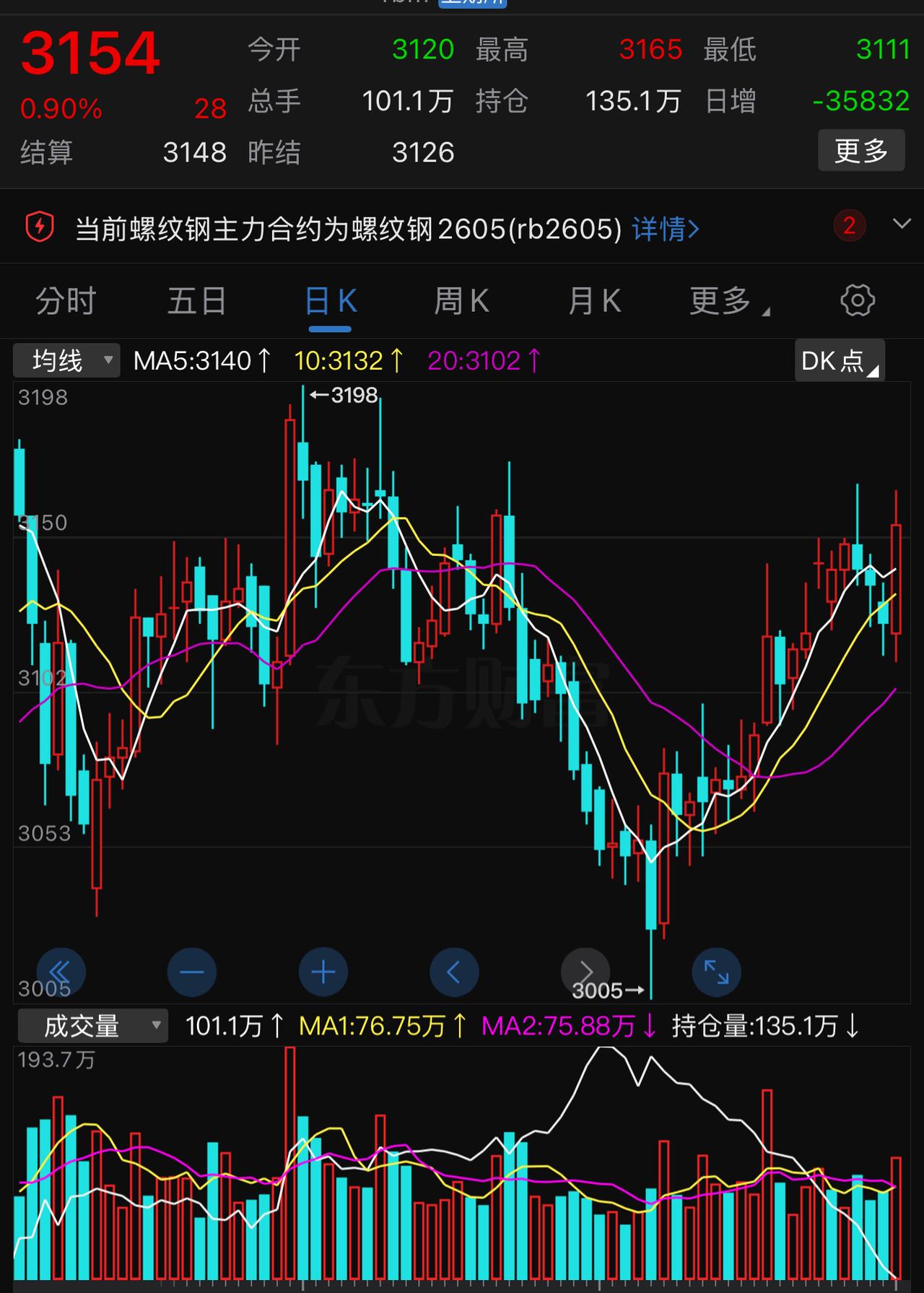The width and height of the screenshot is (924, 1293).
Task: Switch to the 周K weekly chart tab
Action: pos(461,301)
